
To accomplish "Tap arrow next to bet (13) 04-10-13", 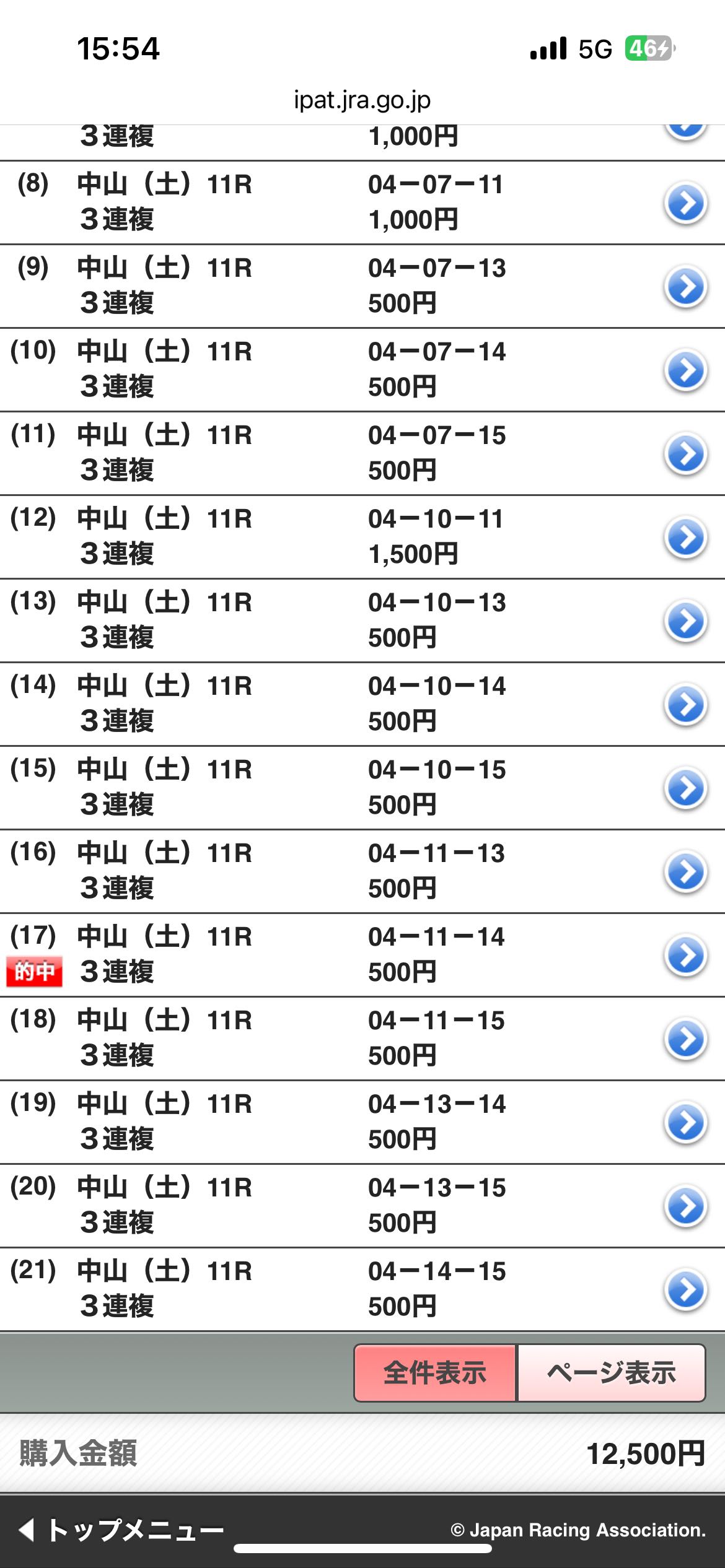I will click(x=685, y=621).
